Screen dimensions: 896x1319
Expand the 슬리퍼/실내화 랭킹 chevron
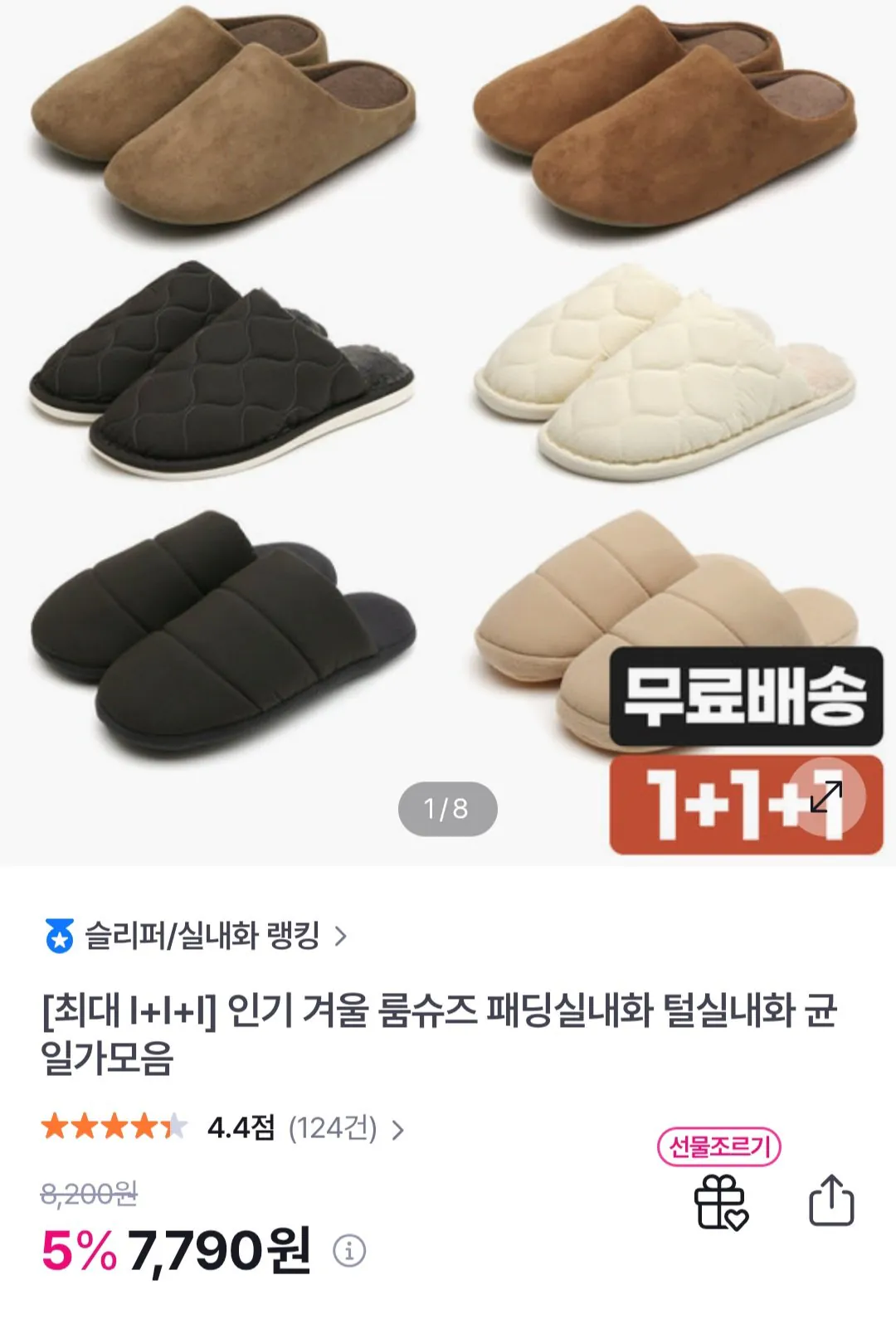coord(343,934)
